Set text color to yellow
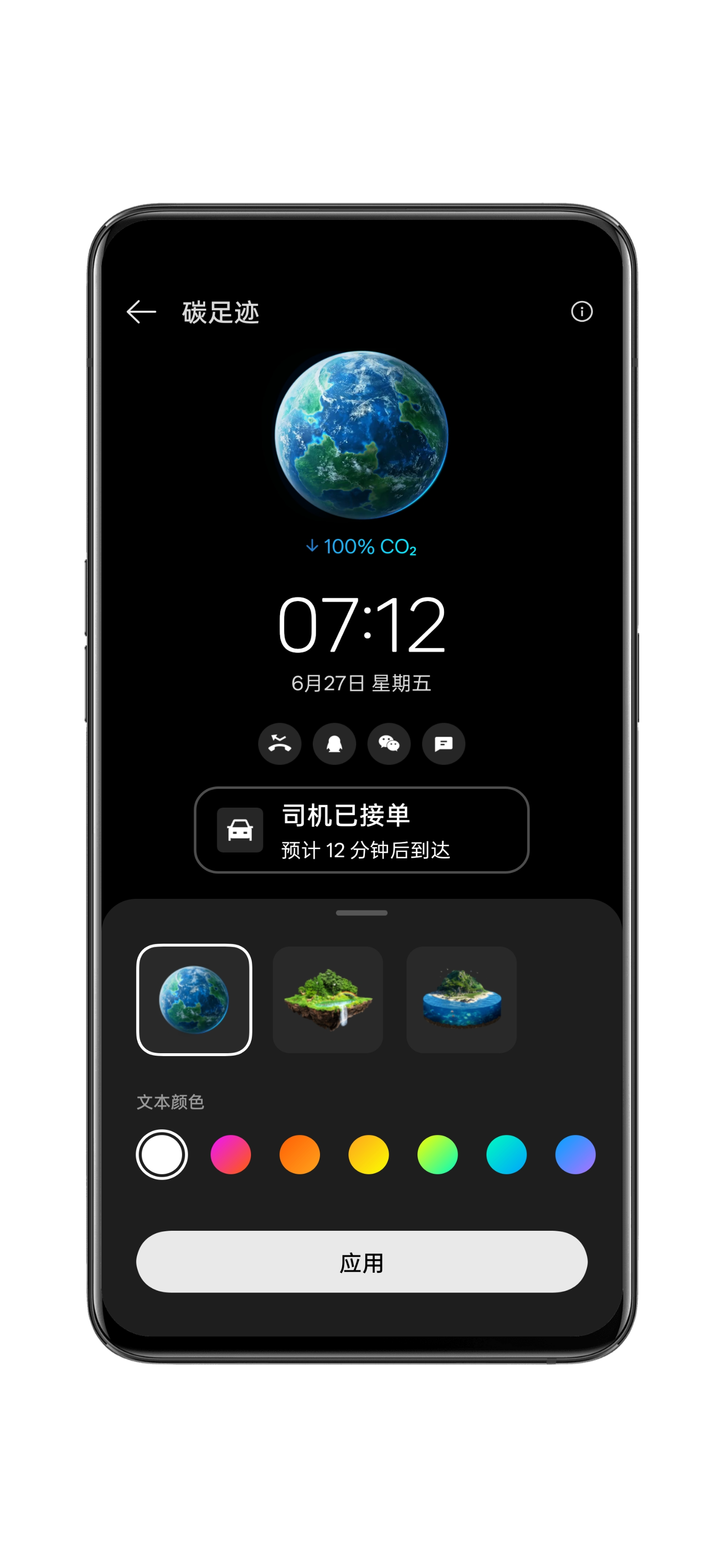Screen dimensions: 724x1568 [368, 1155]
